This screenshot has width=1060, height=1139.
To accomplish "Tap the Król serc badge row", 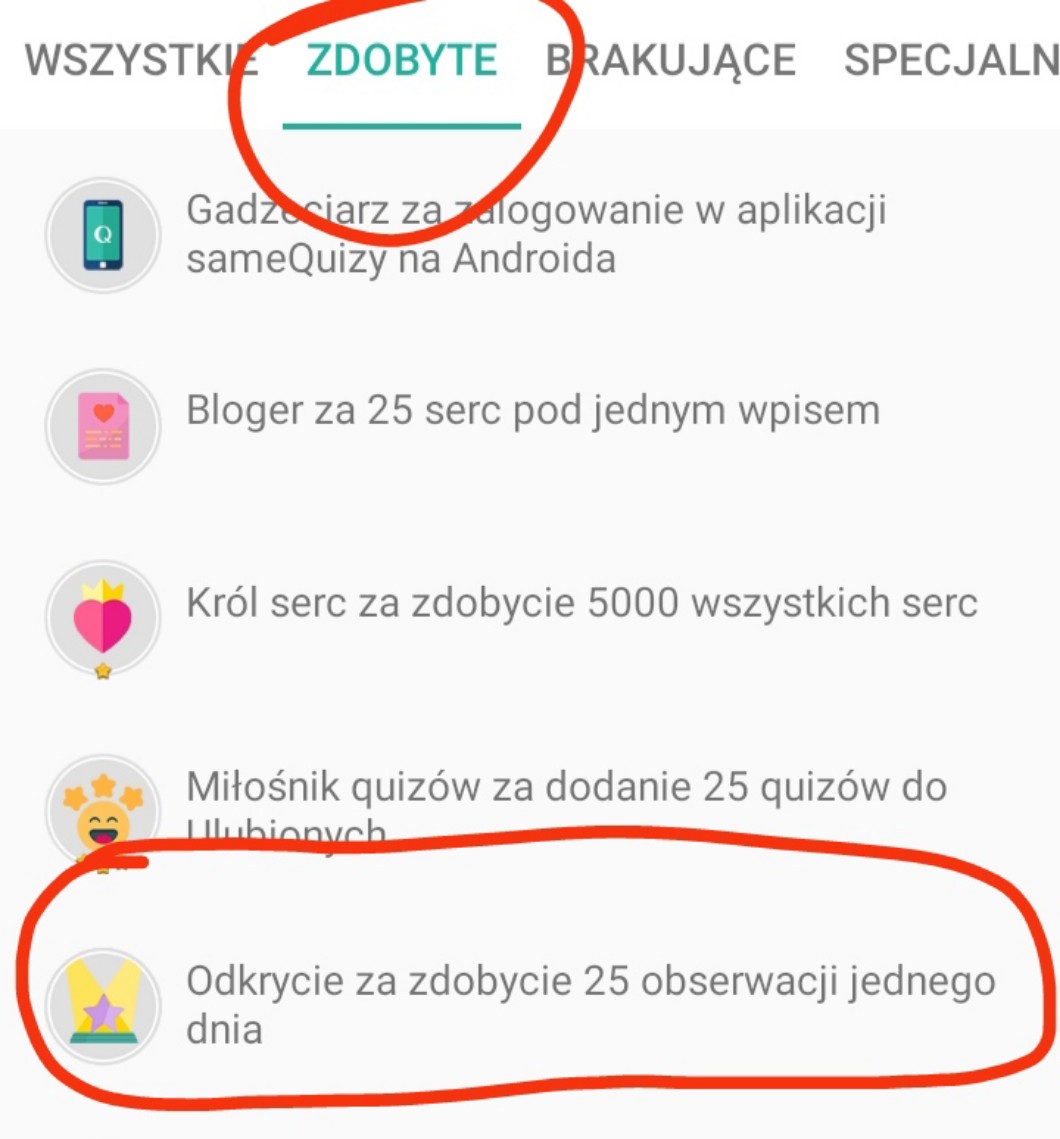I will [580, 603].
